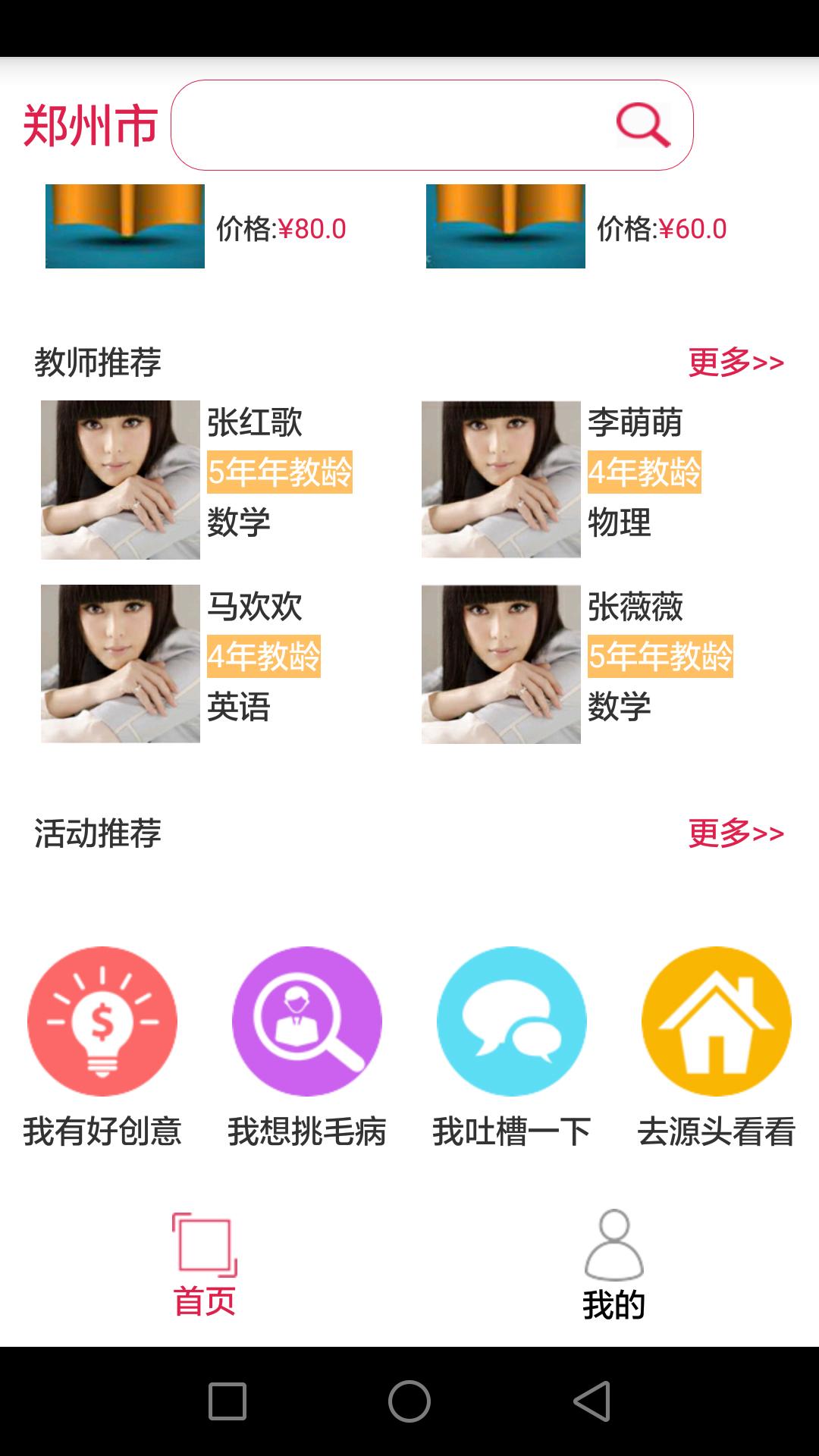Viewport: 819px width, 1456px height.
Task: View more in 教师推荐
Action: (x=736, y=362)
